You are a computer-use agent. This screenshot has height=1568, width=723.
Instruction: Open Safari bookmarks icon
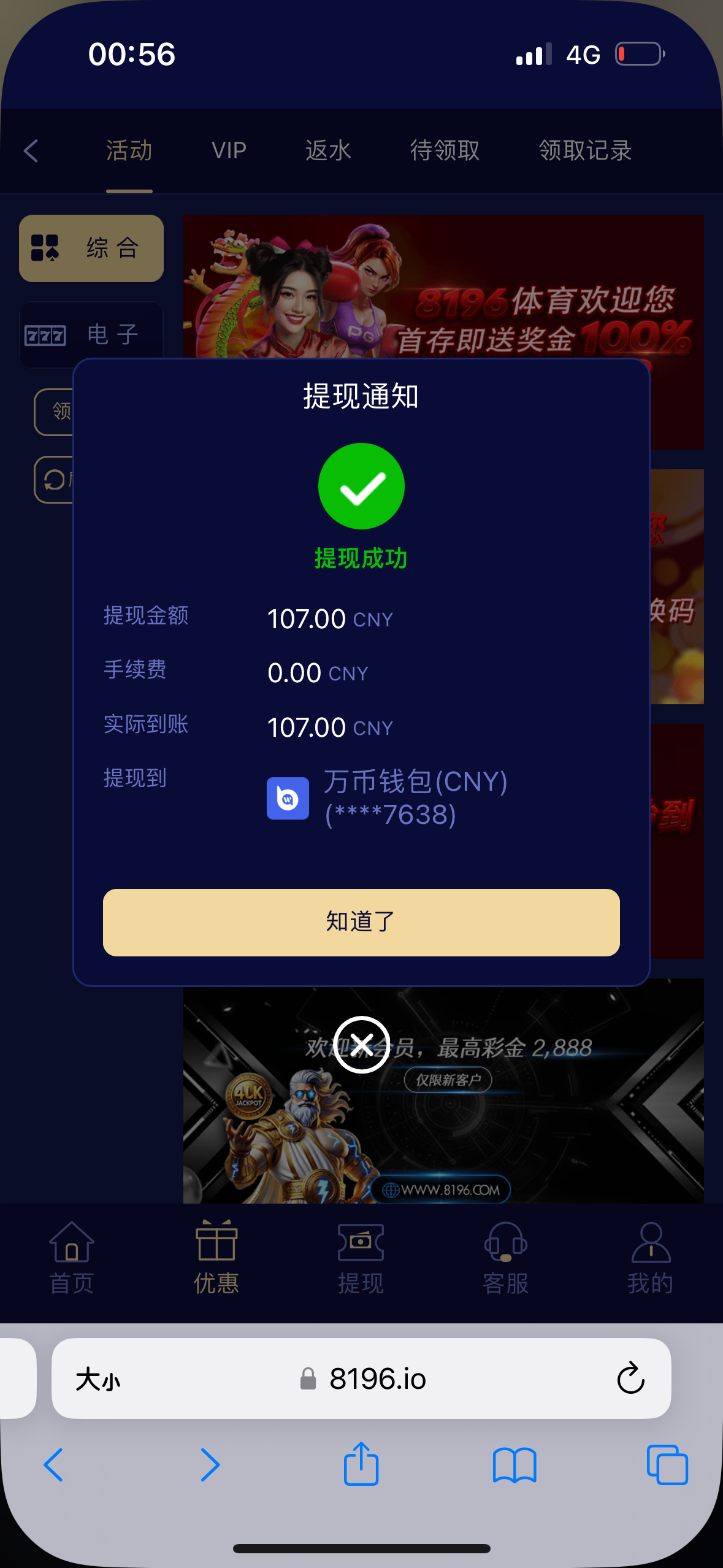click(515, 1466)
